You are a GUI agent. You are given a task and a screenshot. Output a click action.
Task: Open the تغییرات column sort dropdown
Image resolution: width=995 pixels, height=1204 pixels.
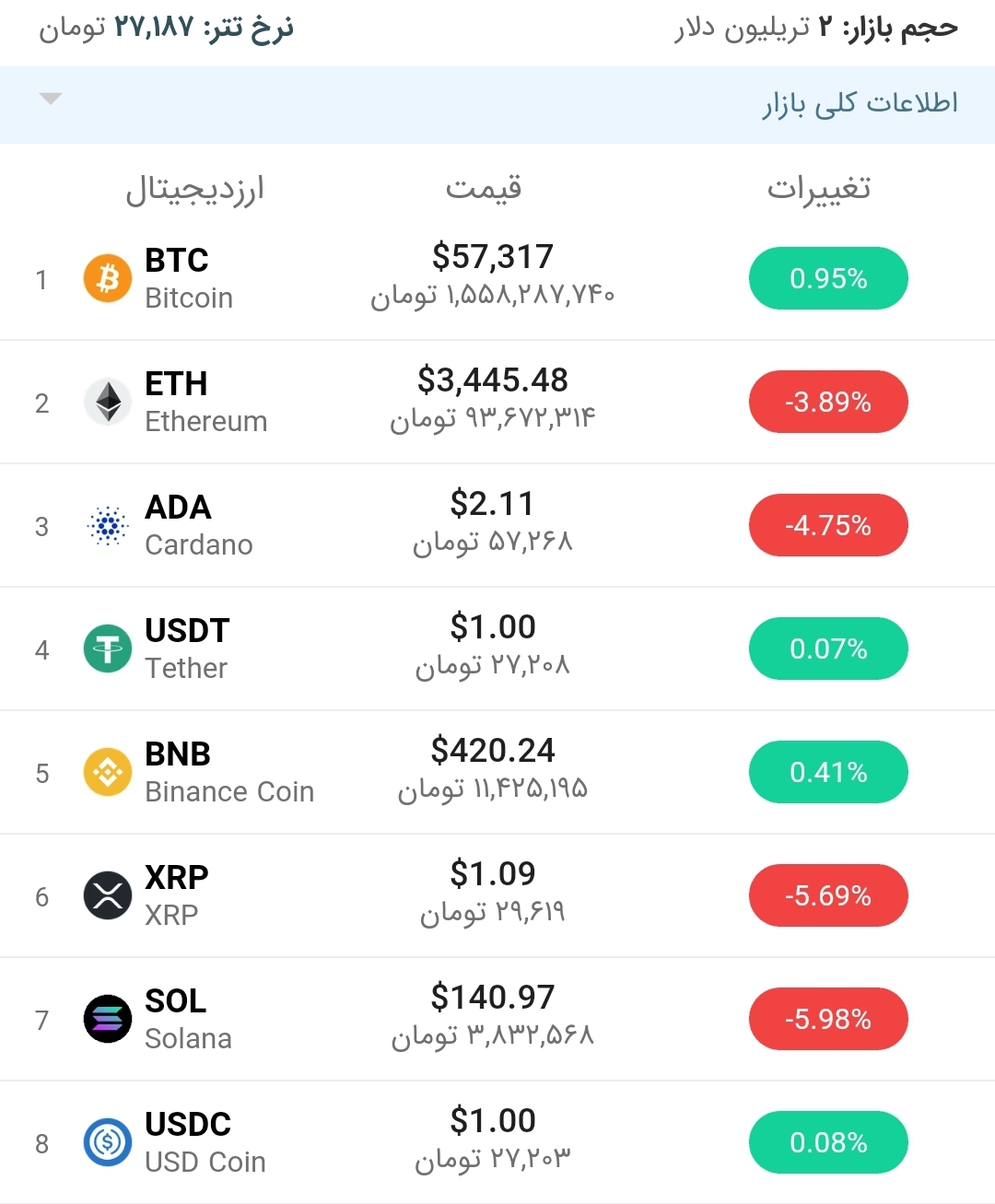click(x=819, y=188)
